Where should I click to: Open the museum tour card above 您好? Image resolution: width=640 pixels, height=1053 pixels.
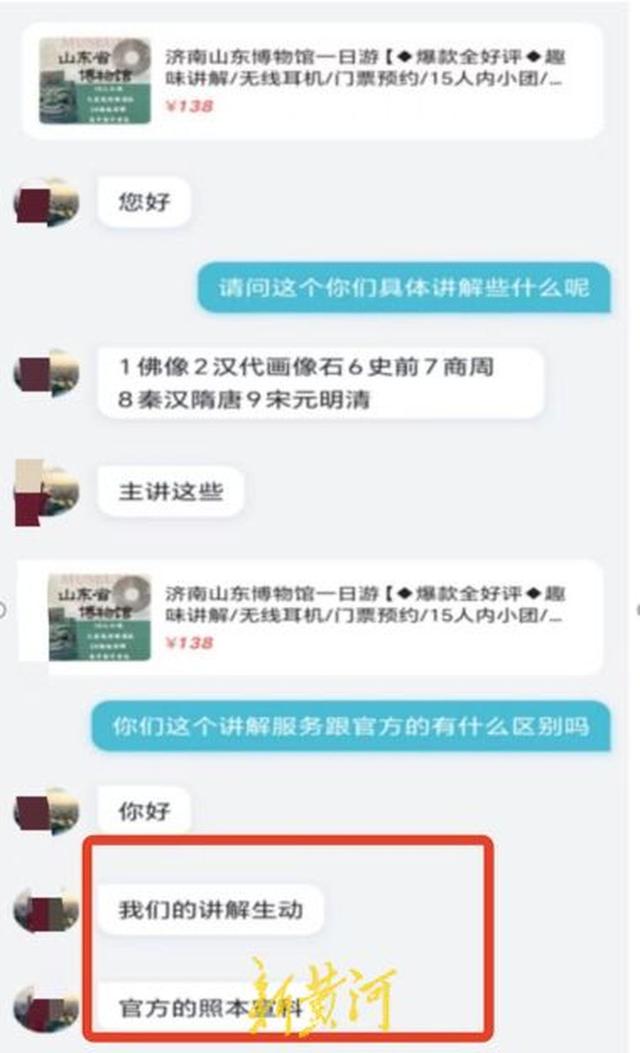(320, 80)
